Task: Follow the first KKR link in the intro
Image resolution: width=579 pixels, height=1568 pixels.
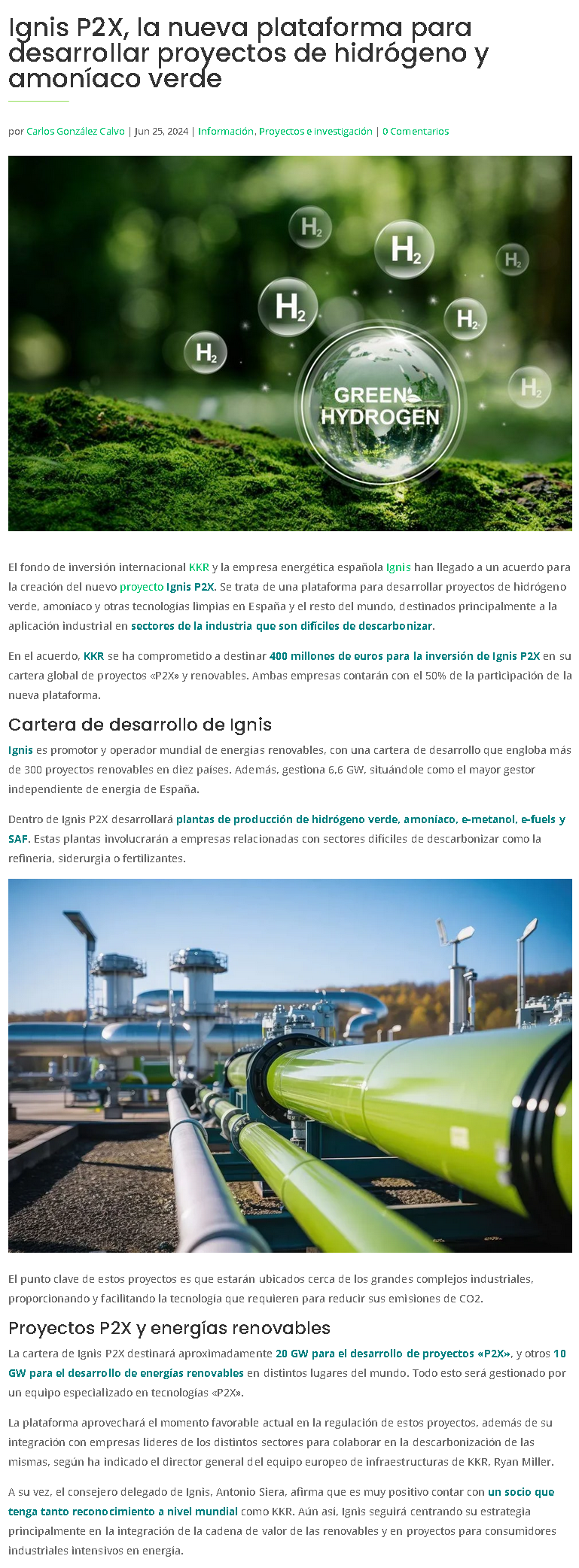Action: click(x=199, y=567)
